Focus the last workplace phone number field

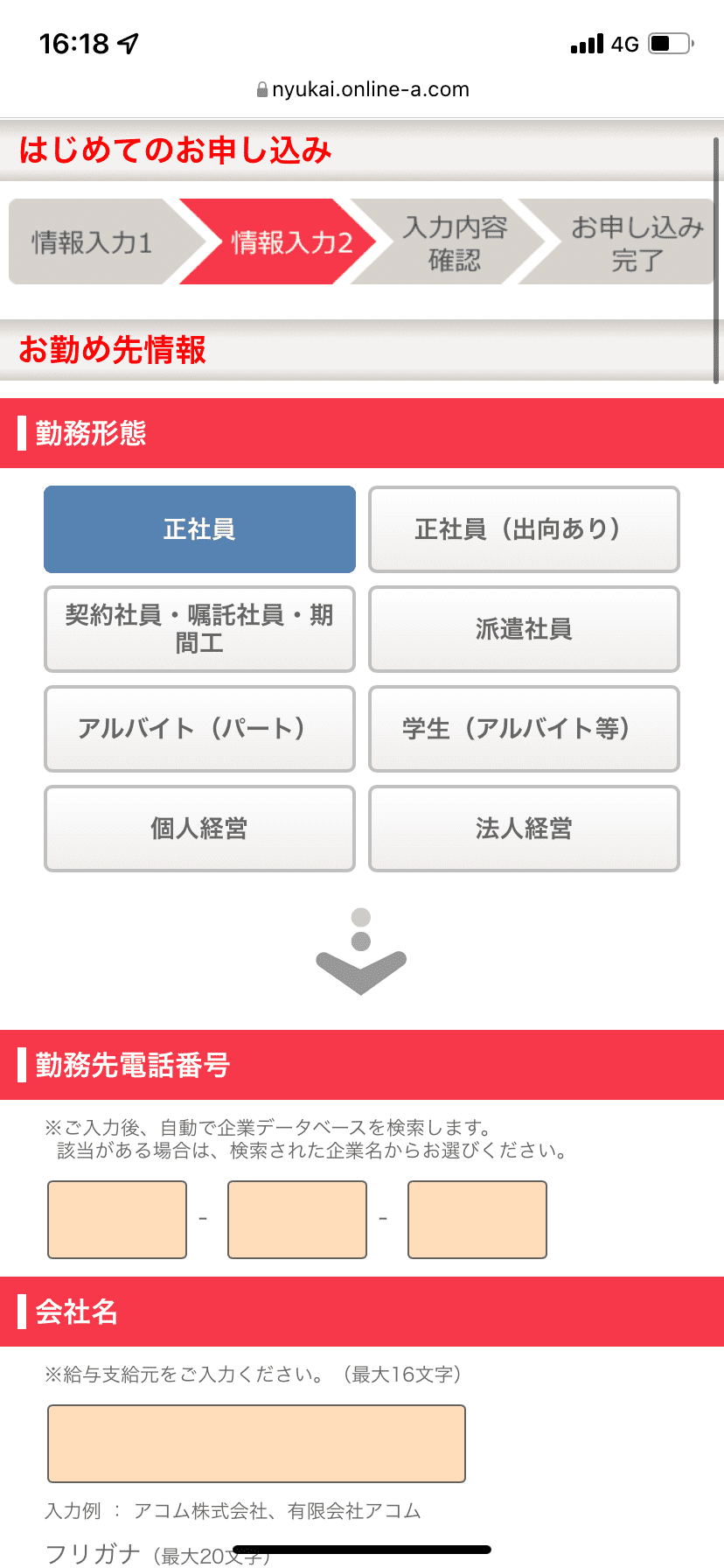pos(477,1220)
